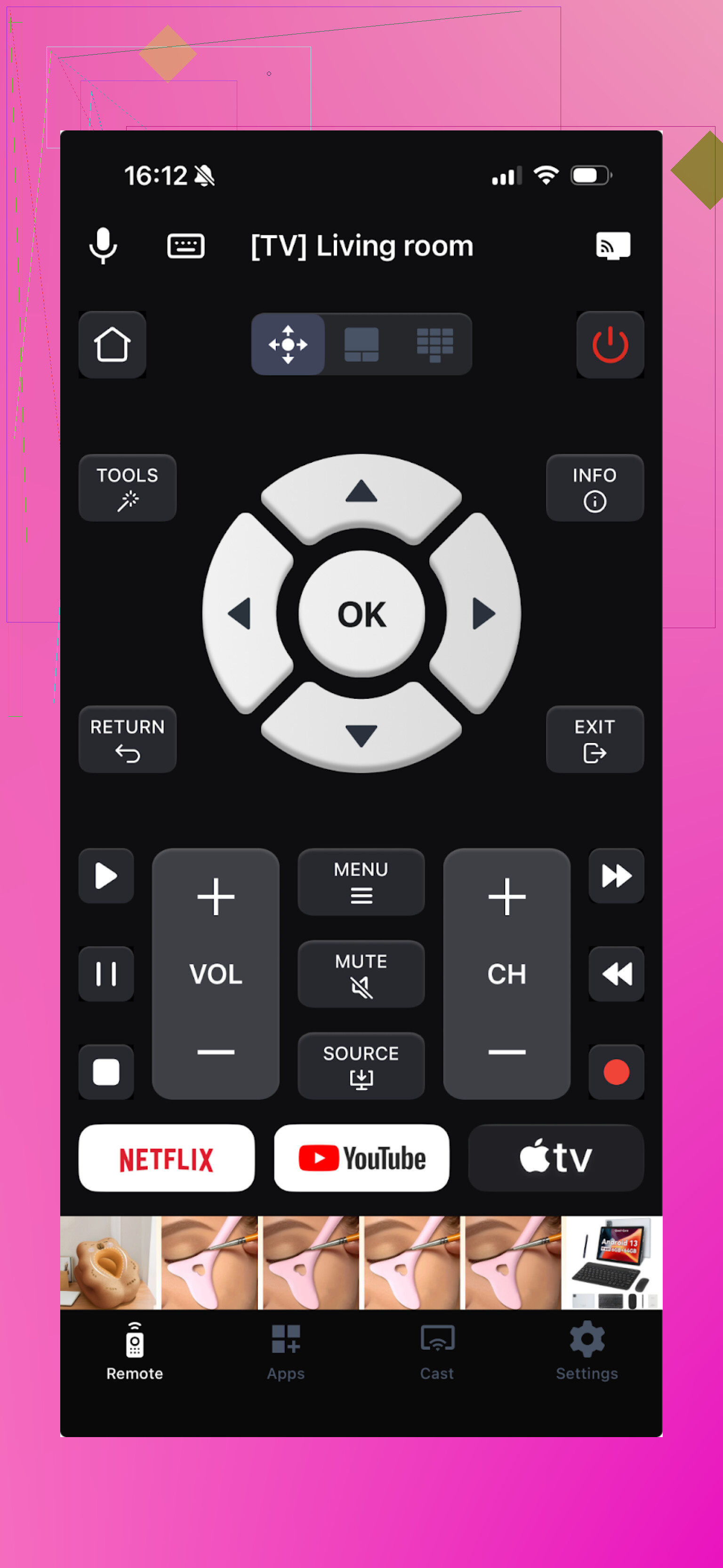Viewport: 723px width, 1568px height.
Task: Open the cast screen icon
Action: tap(612, 245)
